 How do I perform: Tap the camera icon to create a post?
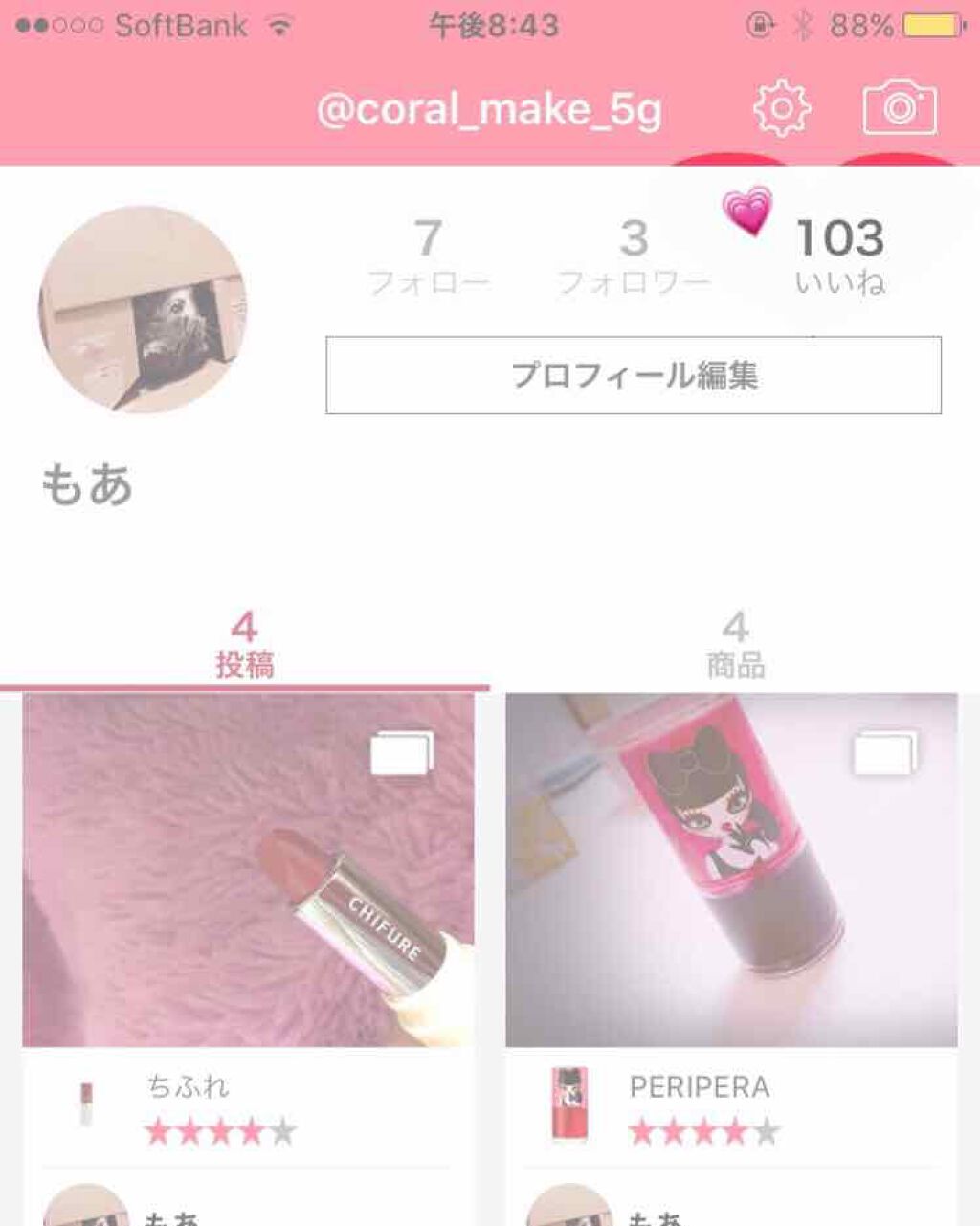point(898,107)
